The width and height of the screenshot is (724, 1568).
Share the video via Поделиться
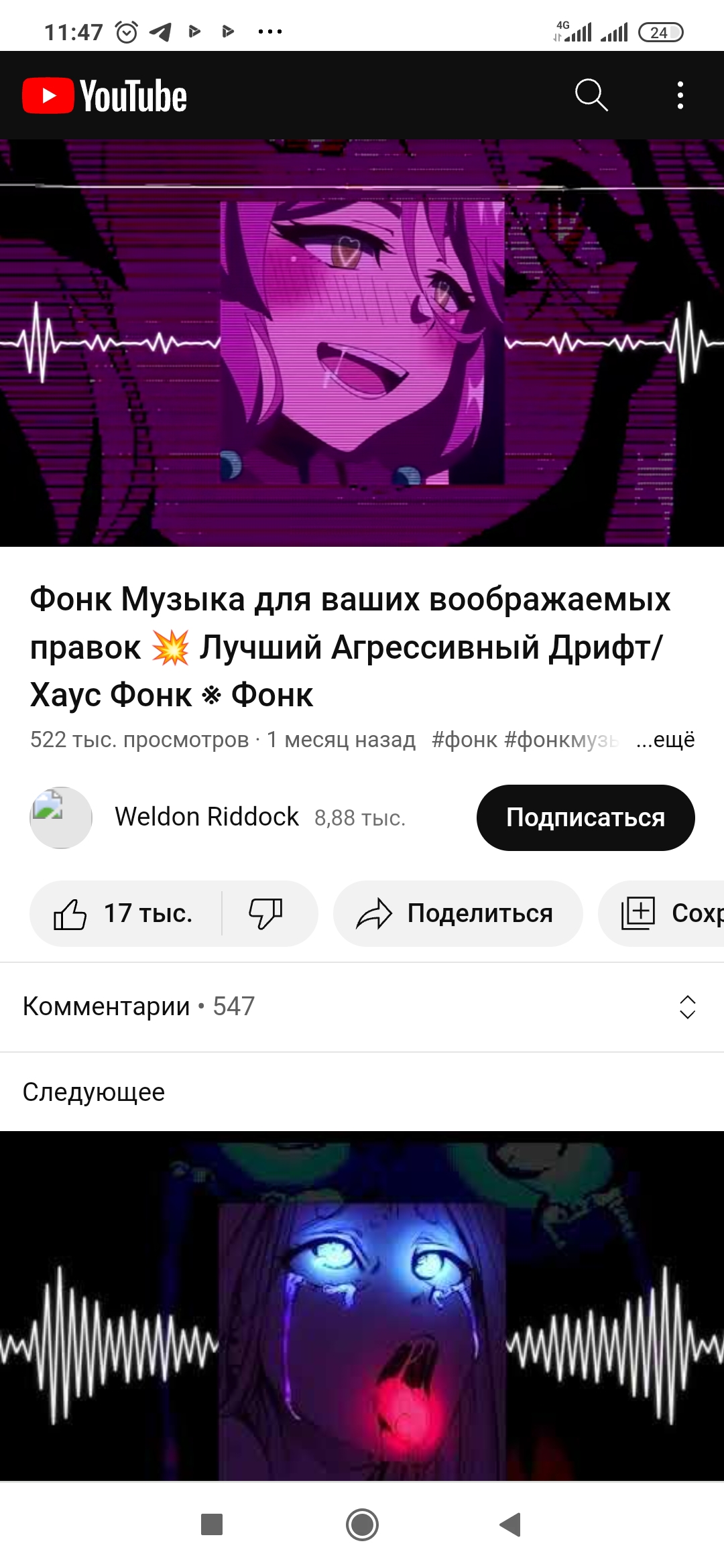click(x=458, y=913)
